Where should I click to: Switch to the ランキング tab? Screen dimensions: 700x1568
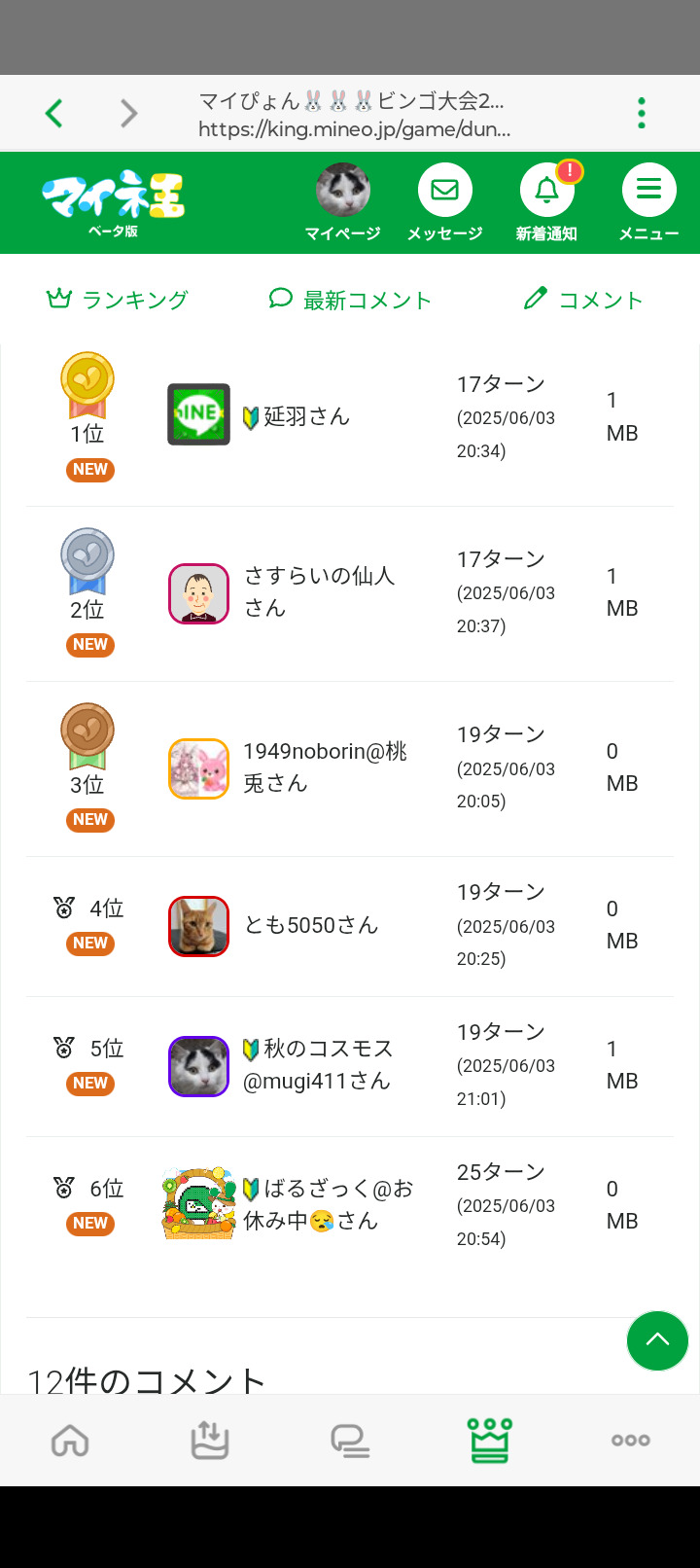tap(118, 300)
